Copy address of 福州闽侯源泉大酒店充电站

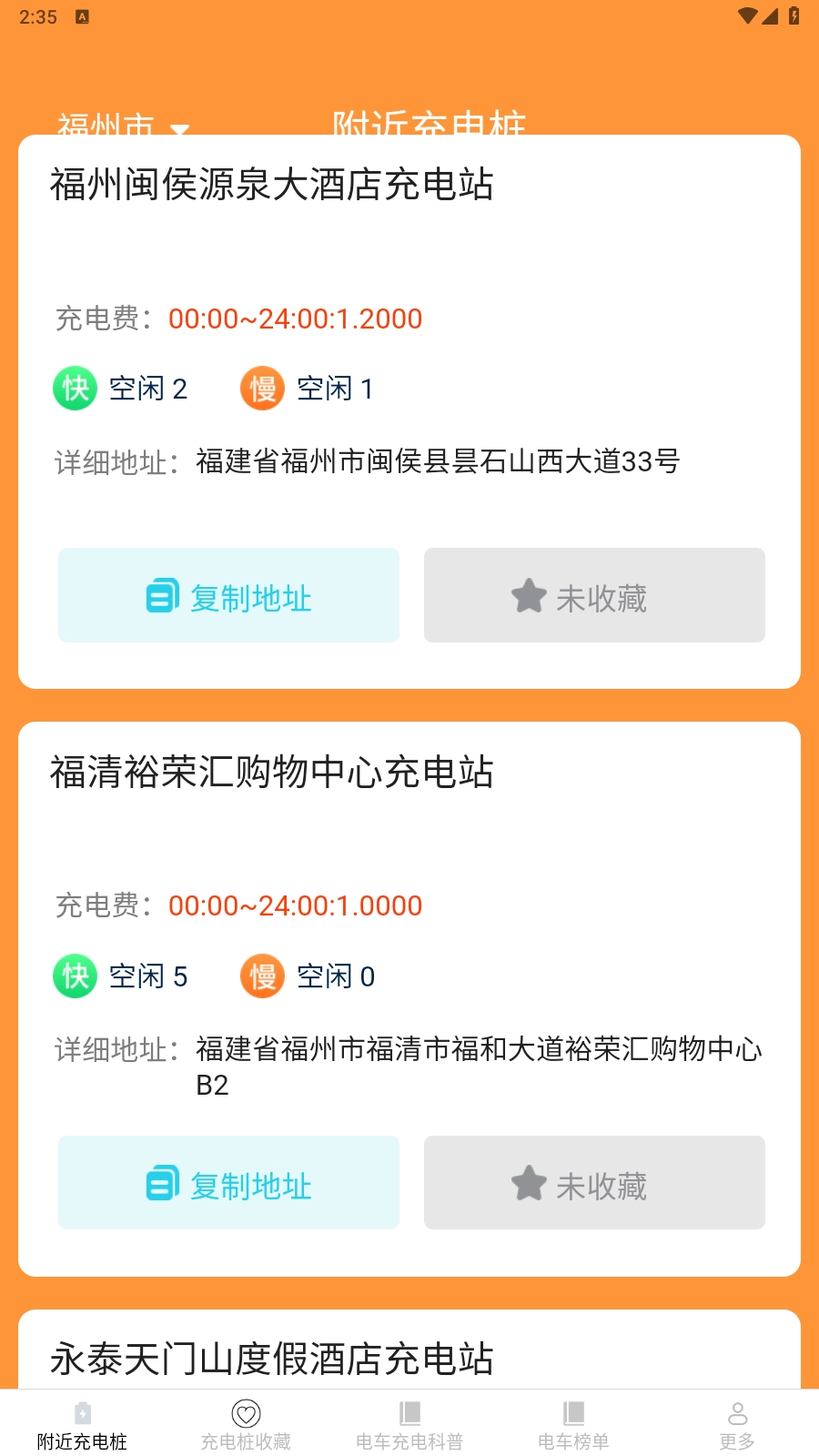[228, 596]
